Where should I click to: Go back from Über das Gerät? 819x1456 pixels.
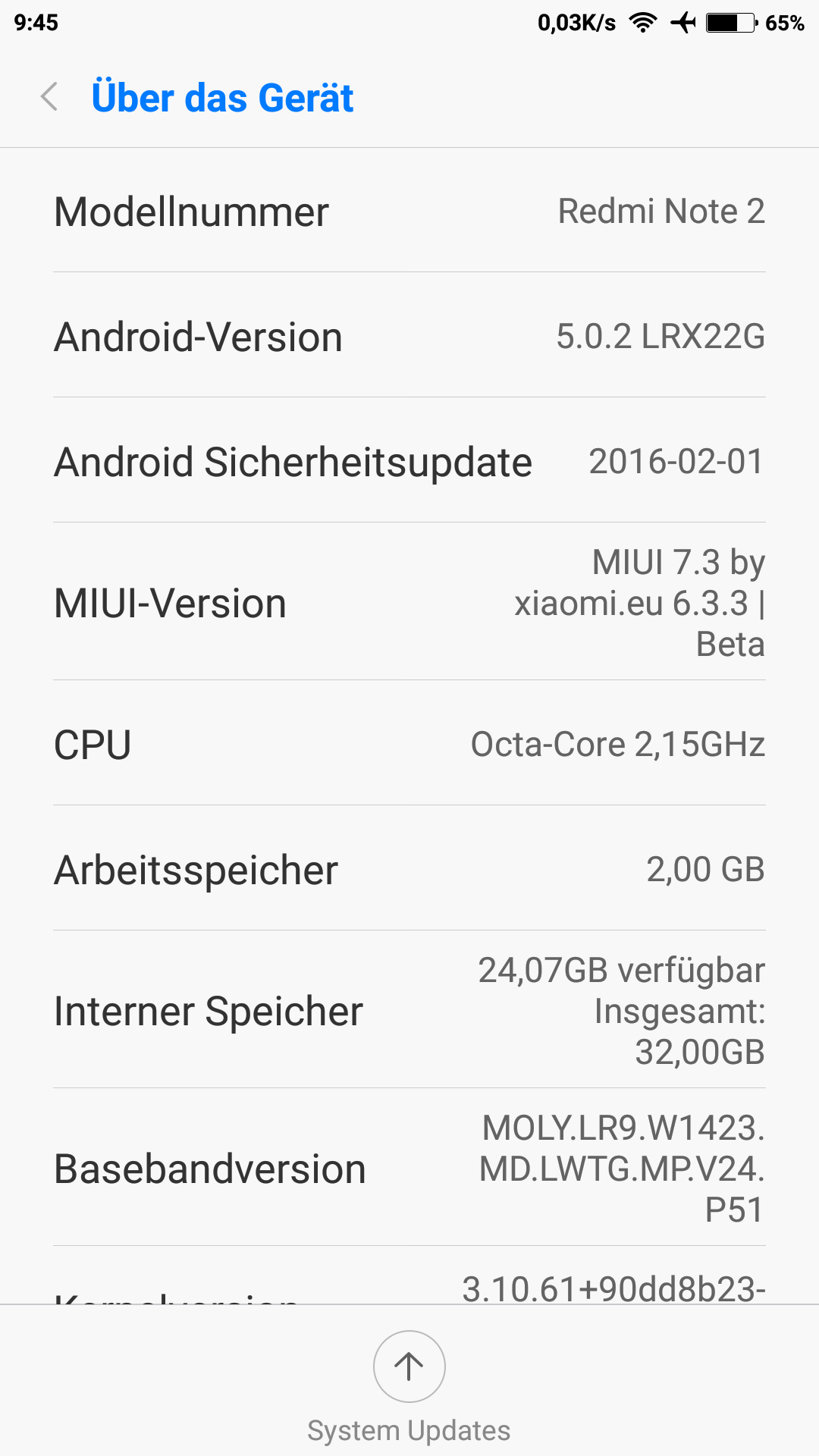(50, 97)
